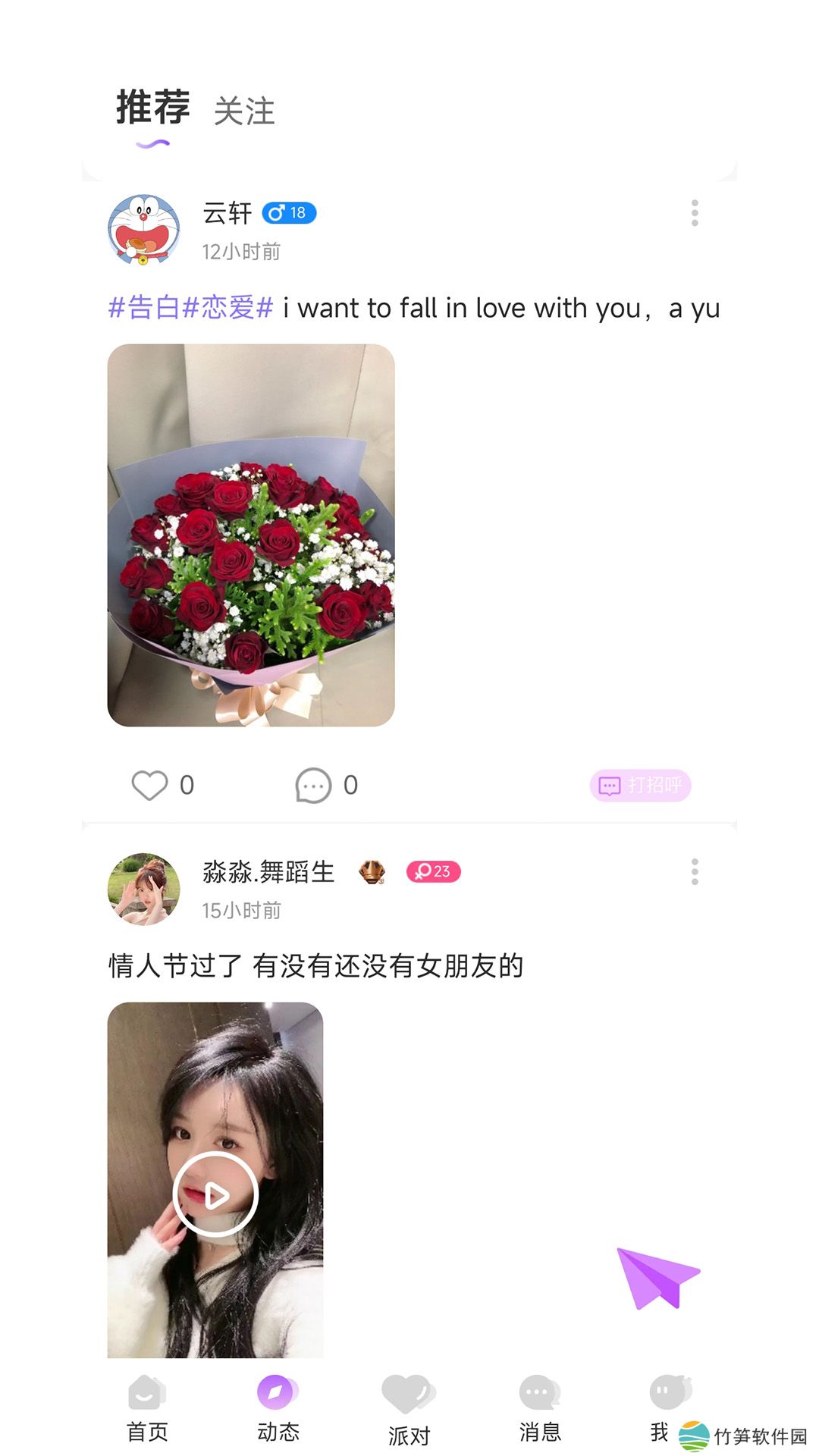The height and width of the screenshot is (1456, 819).
Task: Open overflow menu on 云轩's post
Action: [x=694, y=213]
